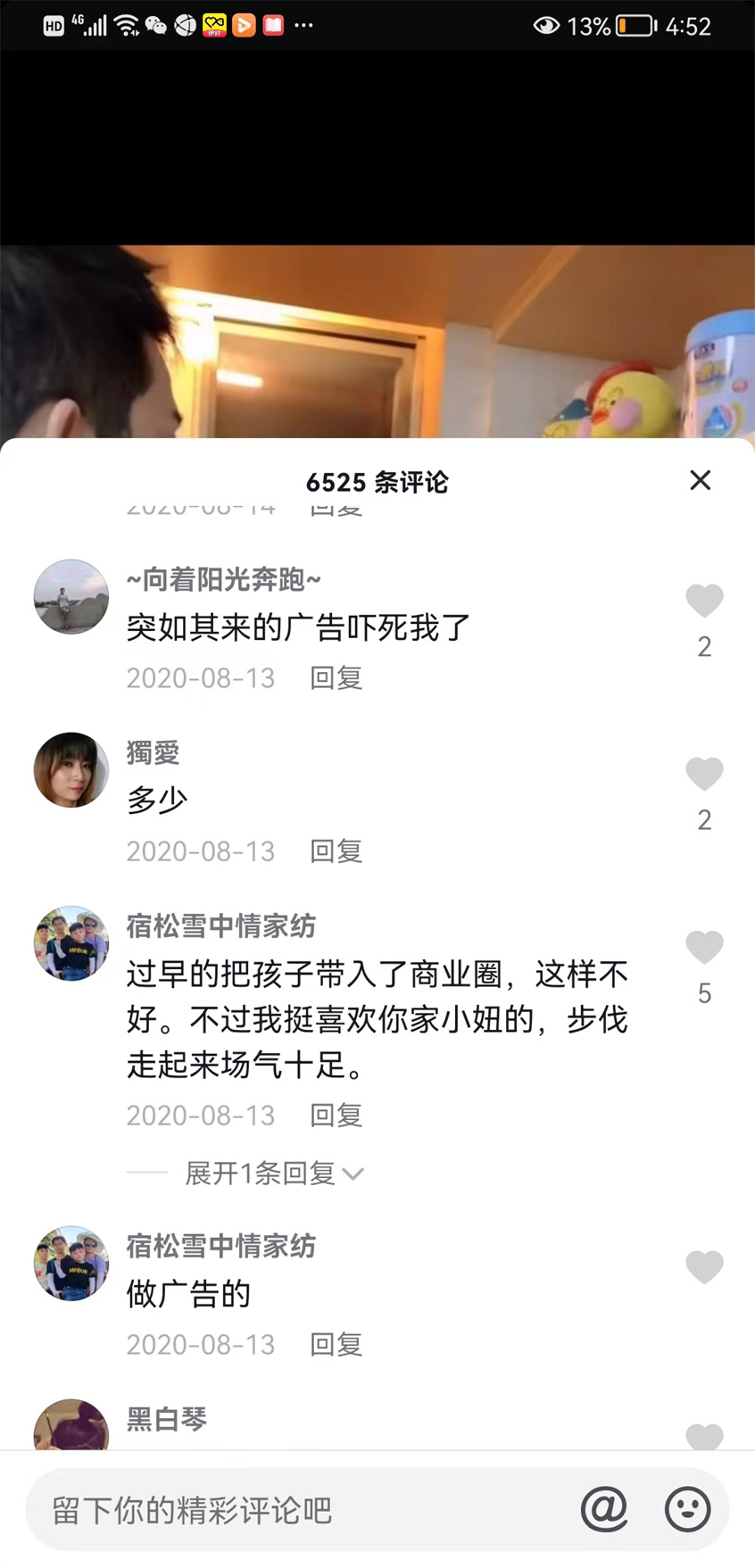
Task: Tap the @ mention icon beside the comment box
Action: point(605,1508)
